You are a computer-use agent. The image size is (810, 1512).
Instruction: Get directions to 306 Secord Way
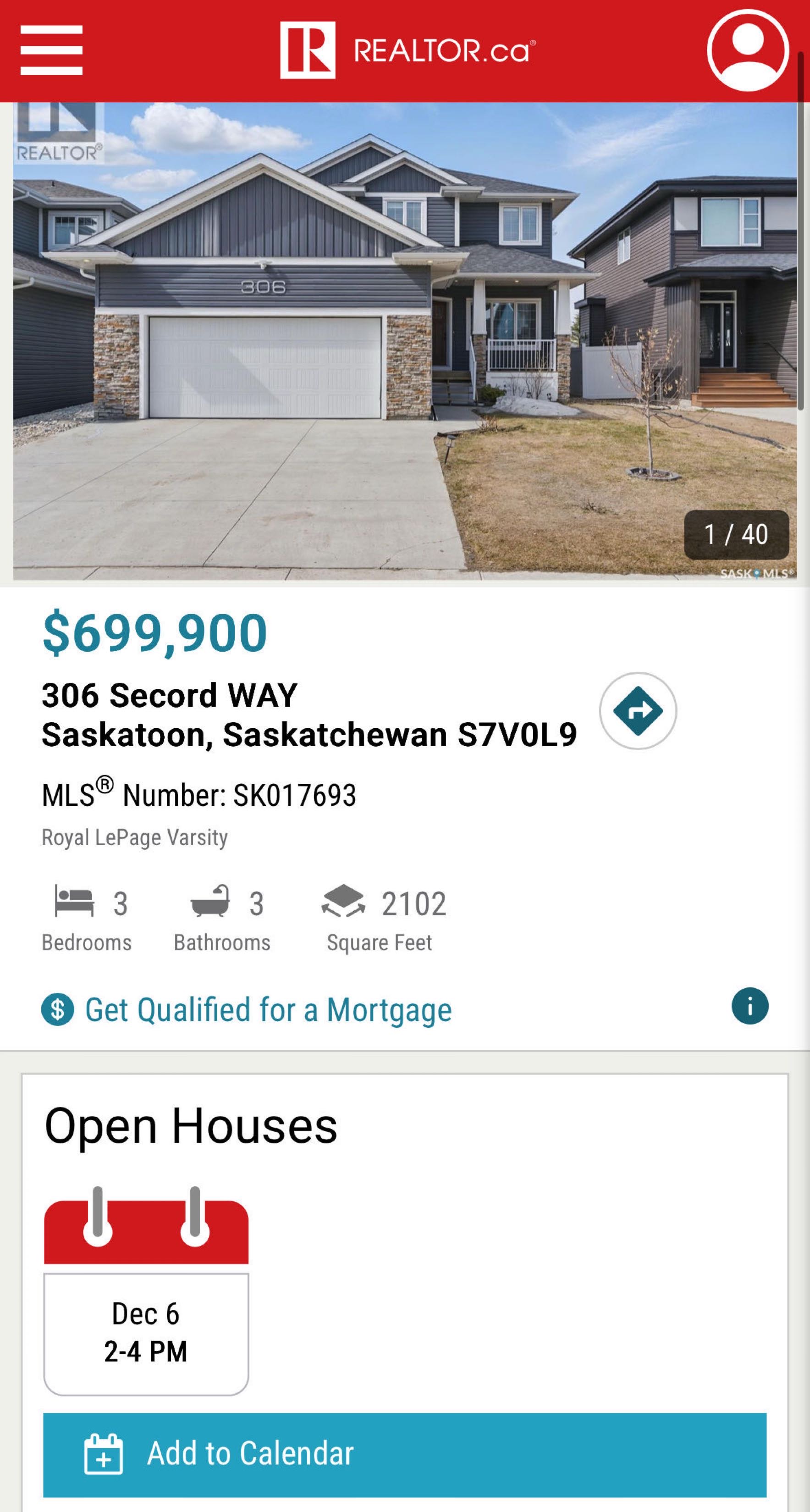click(x=638, y=711)
